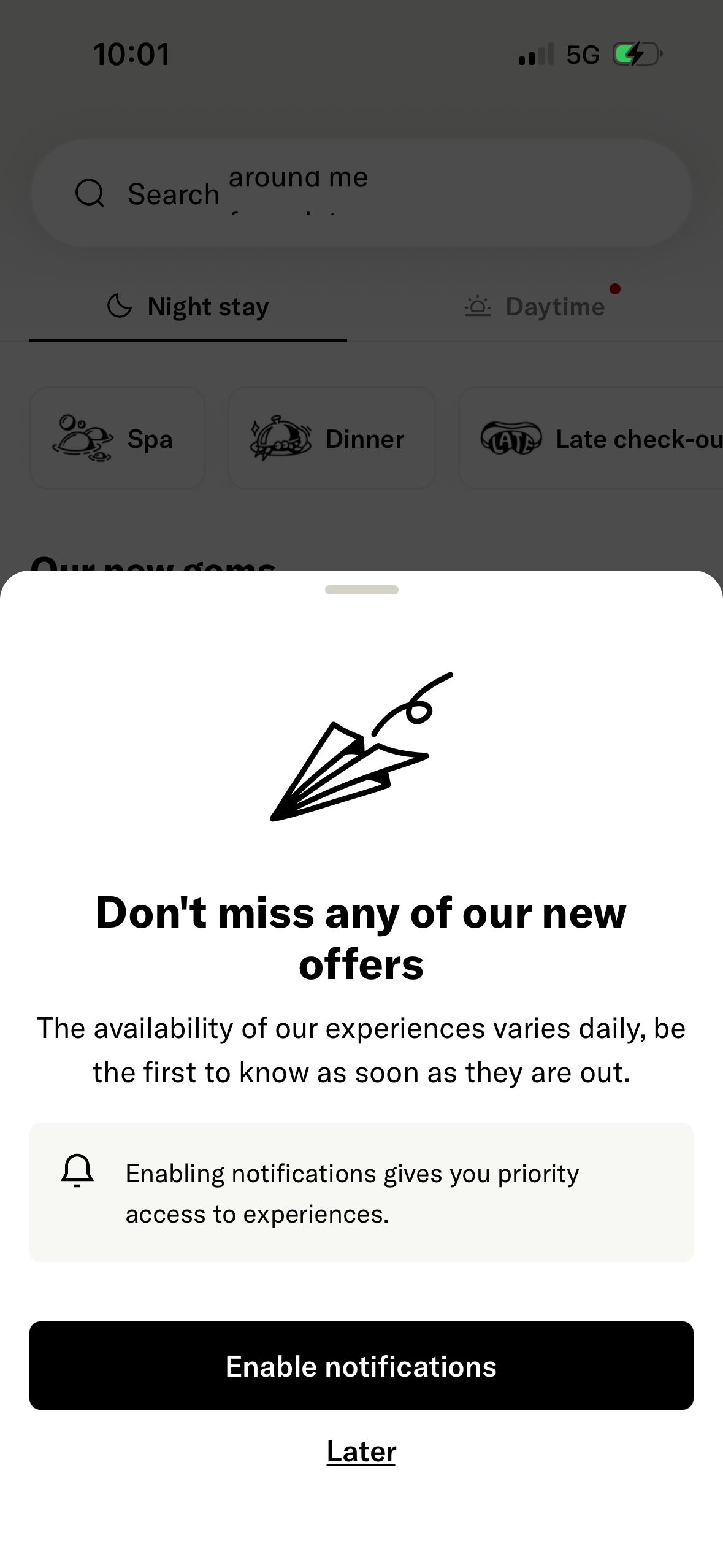Screen dimensions: 723x1568
Task: Tap the bottom sheet drag handle
Action: point(361,590)
